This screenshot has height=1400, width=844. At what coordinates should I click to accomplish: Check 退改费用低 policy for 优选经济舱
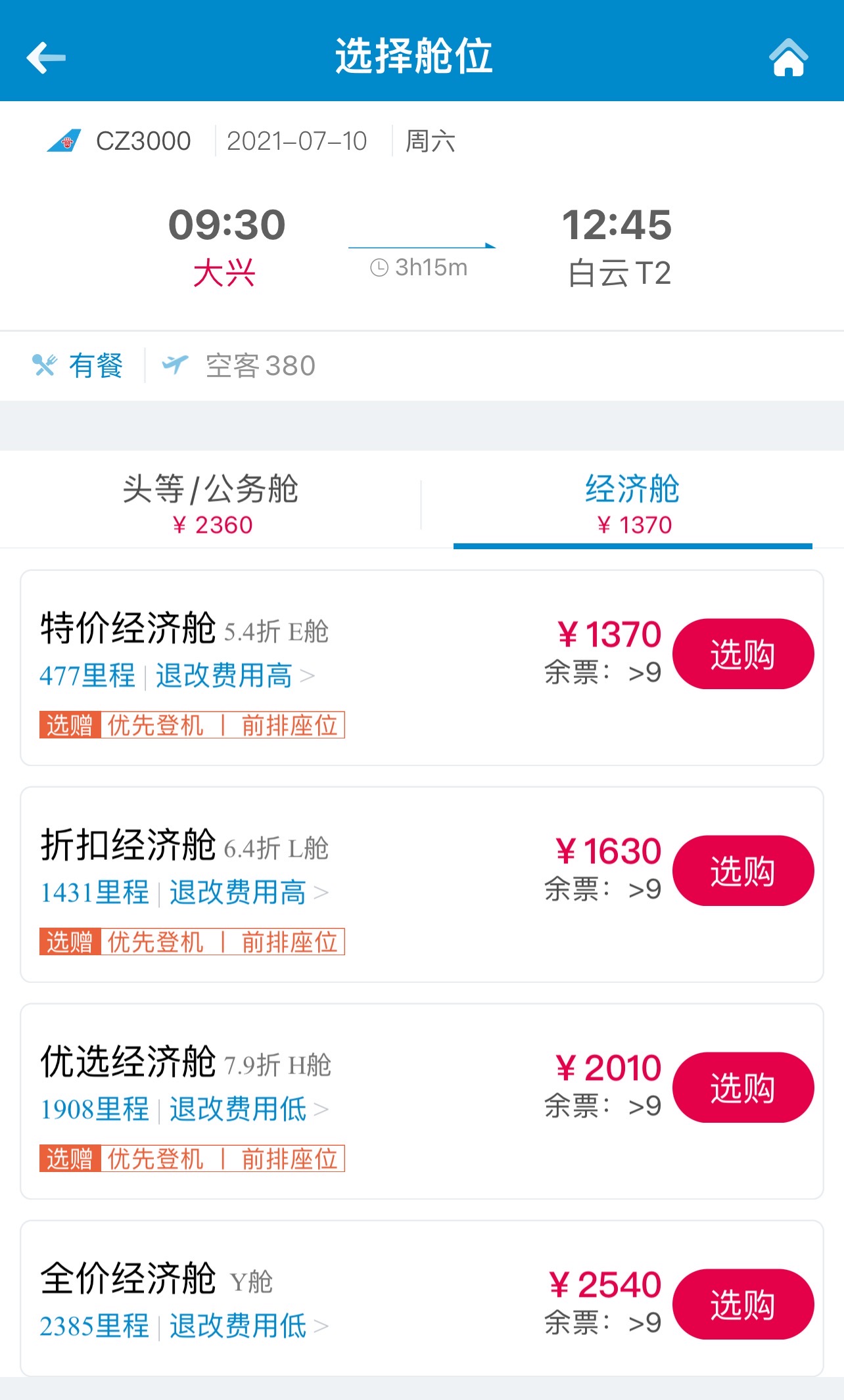coord(248,1110)
